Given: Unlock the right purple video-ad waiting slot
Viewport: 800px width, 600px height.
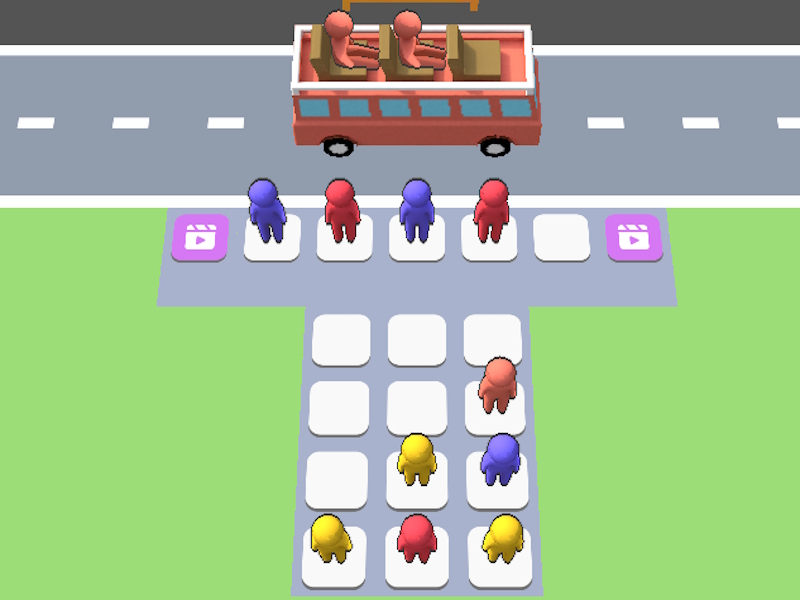Looking at the screenshot, I should coord(634,238).
